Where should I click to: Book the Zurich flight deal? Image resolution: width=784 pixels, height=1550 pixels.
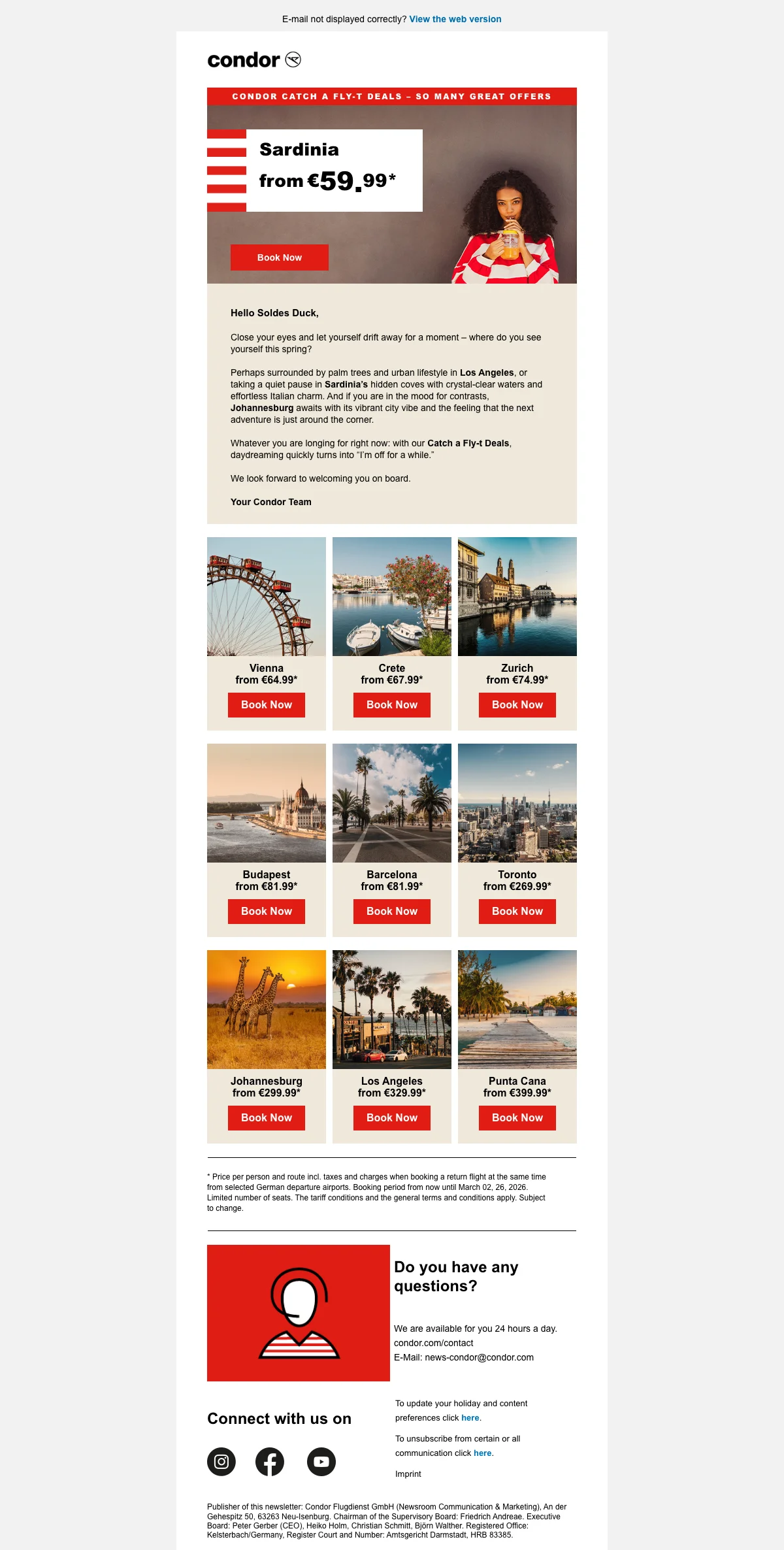click(x=517, y=705)
